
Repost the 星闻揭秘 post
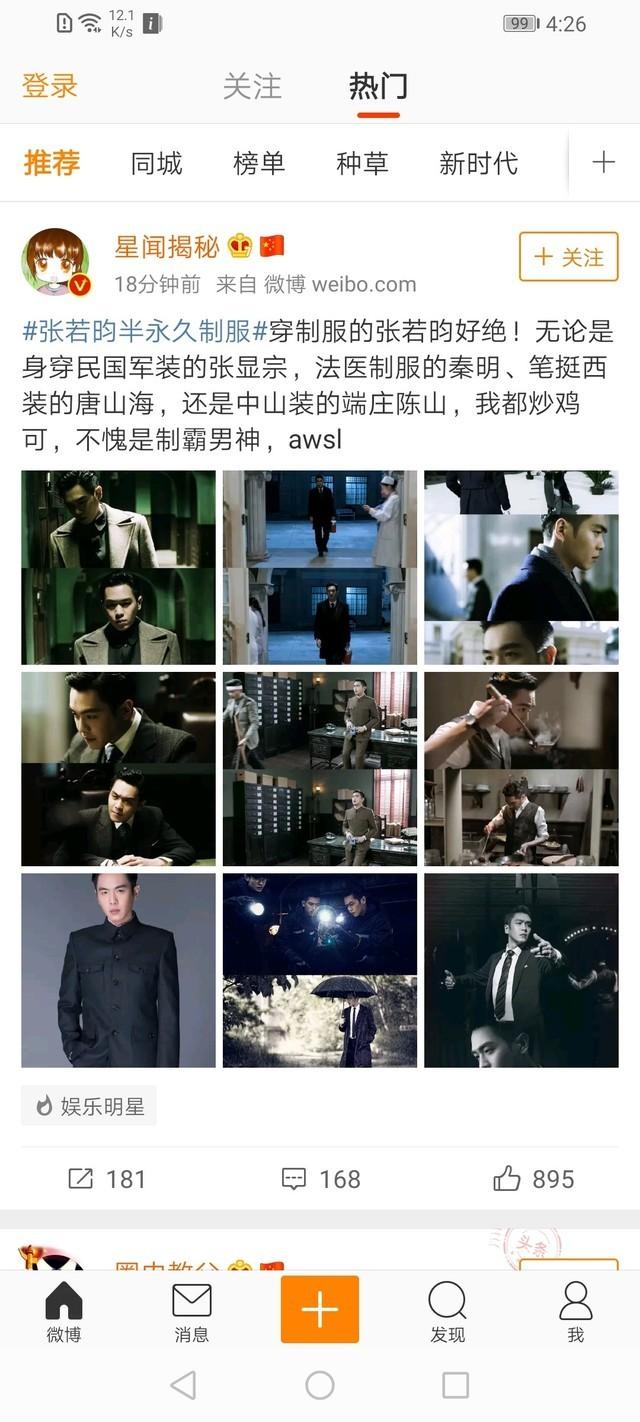107,1179
